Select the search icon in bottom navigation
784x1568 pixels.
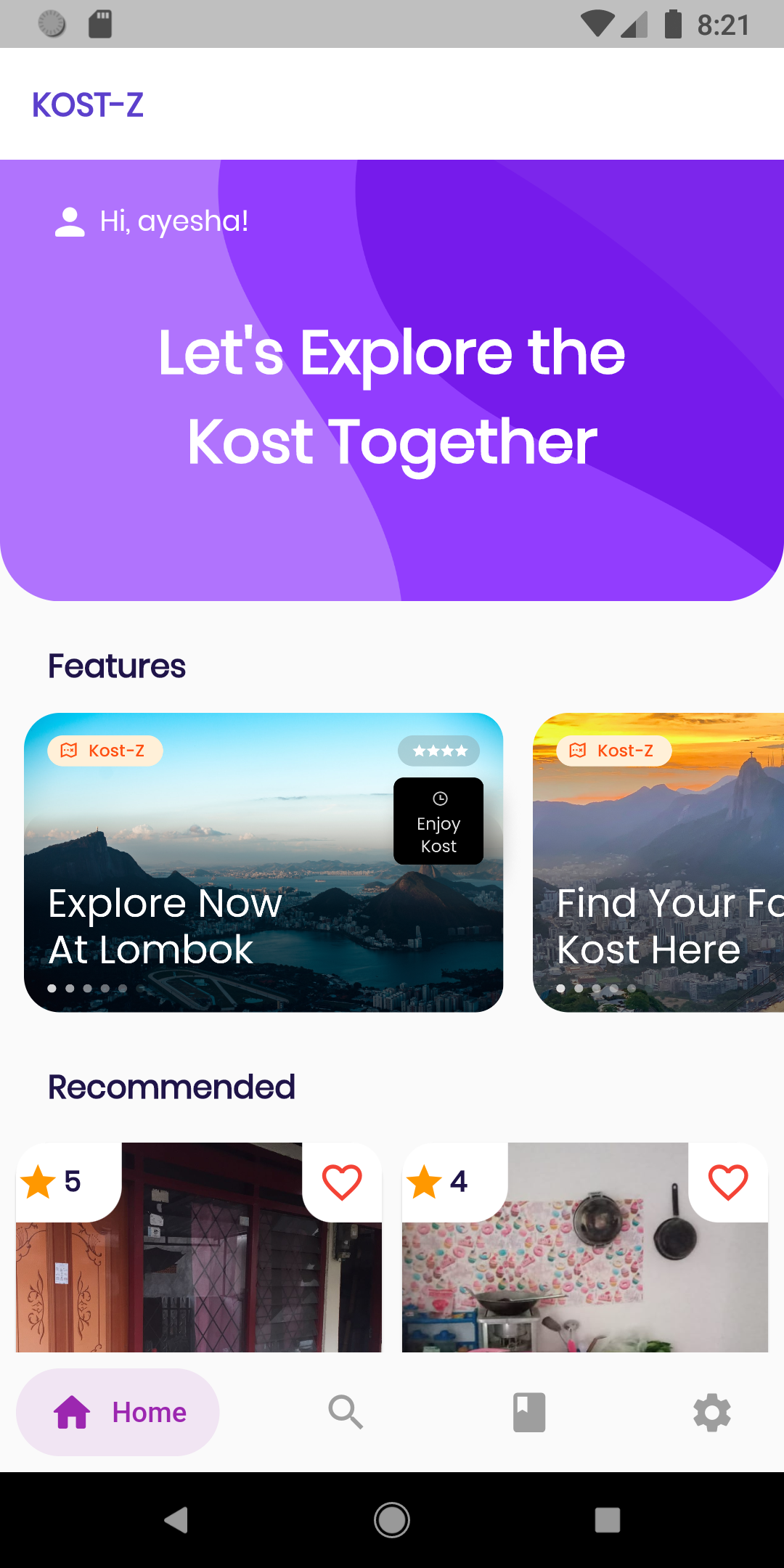pos(346,1411)
